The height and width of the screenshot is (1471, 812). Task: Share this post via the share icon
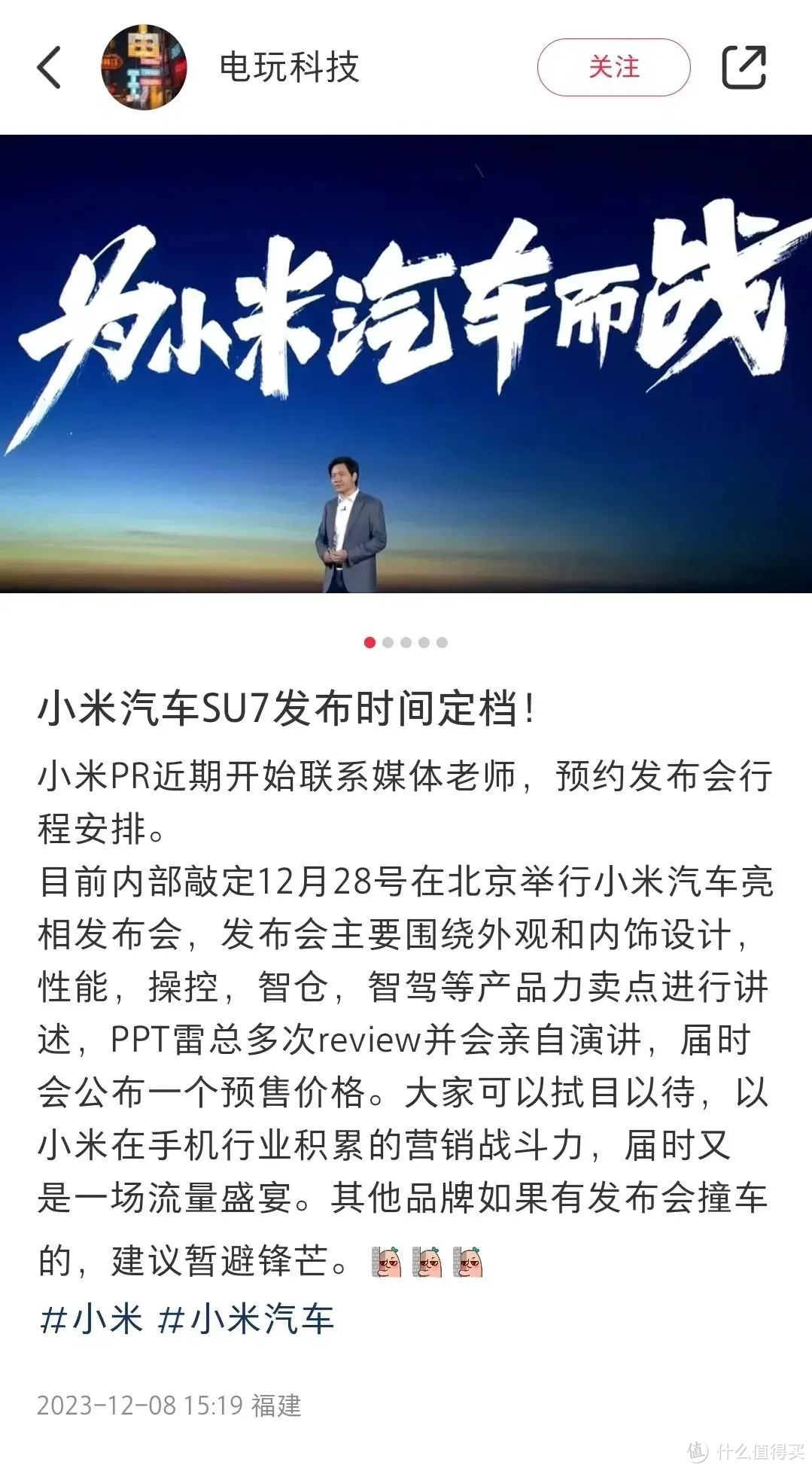[x=744, y=68]
